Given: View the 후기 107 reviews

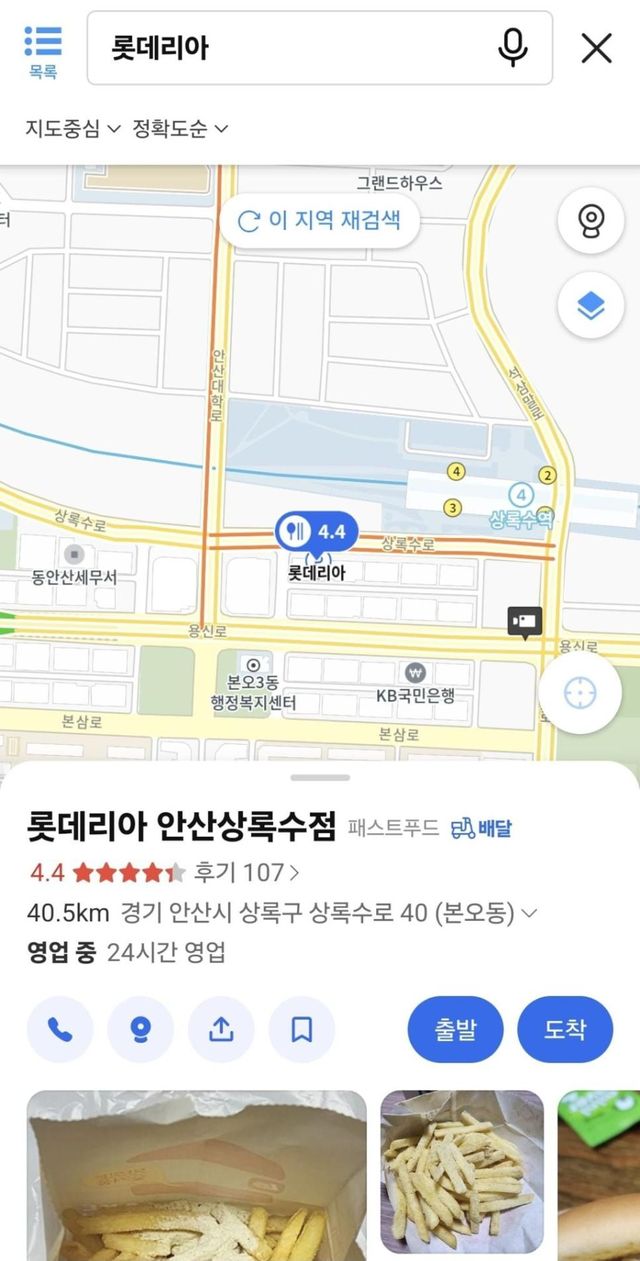Looking at the screenshot, I should (247, 872).
